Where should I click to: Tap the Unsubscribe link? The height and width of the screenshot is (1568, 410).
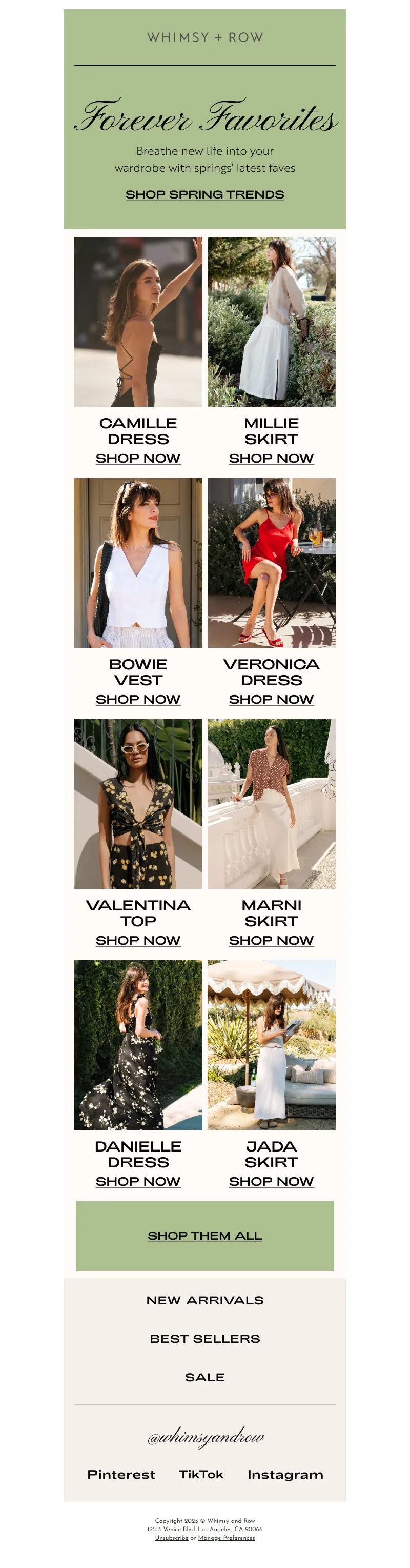pos(172,1538)
